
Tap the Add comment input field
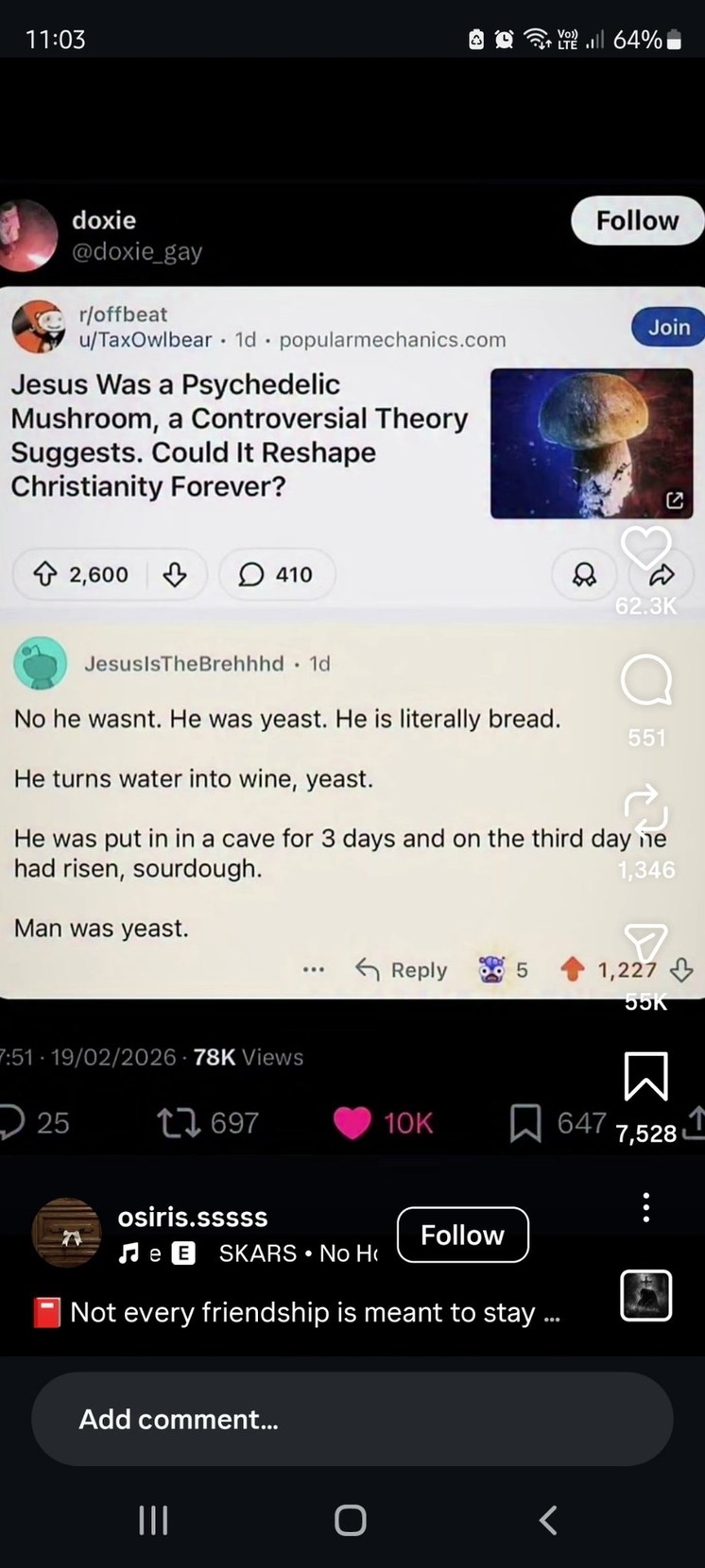pyautogui.click(x=352, y=1418)
